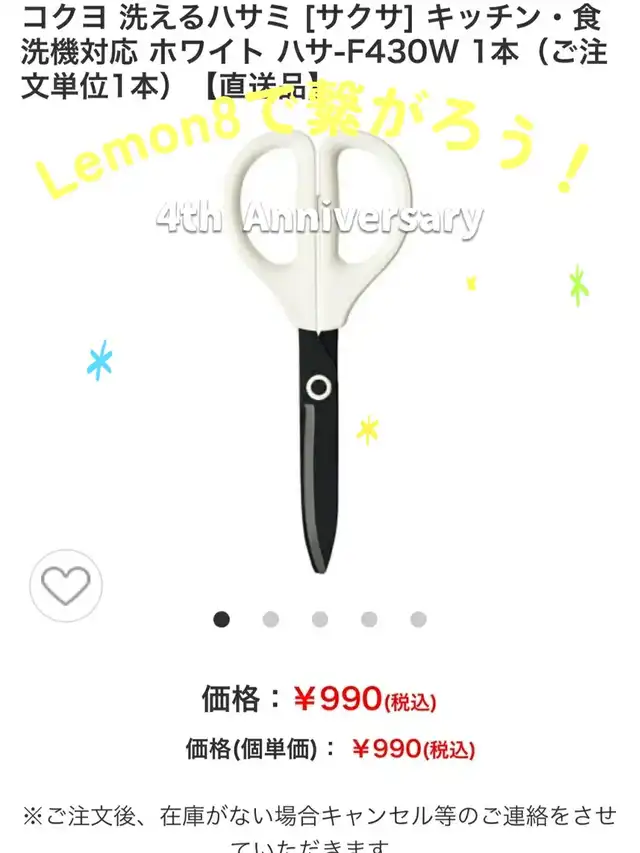Jump to the second product image dot
Viewport: 640px width, 853px height.
pos(270,619)
